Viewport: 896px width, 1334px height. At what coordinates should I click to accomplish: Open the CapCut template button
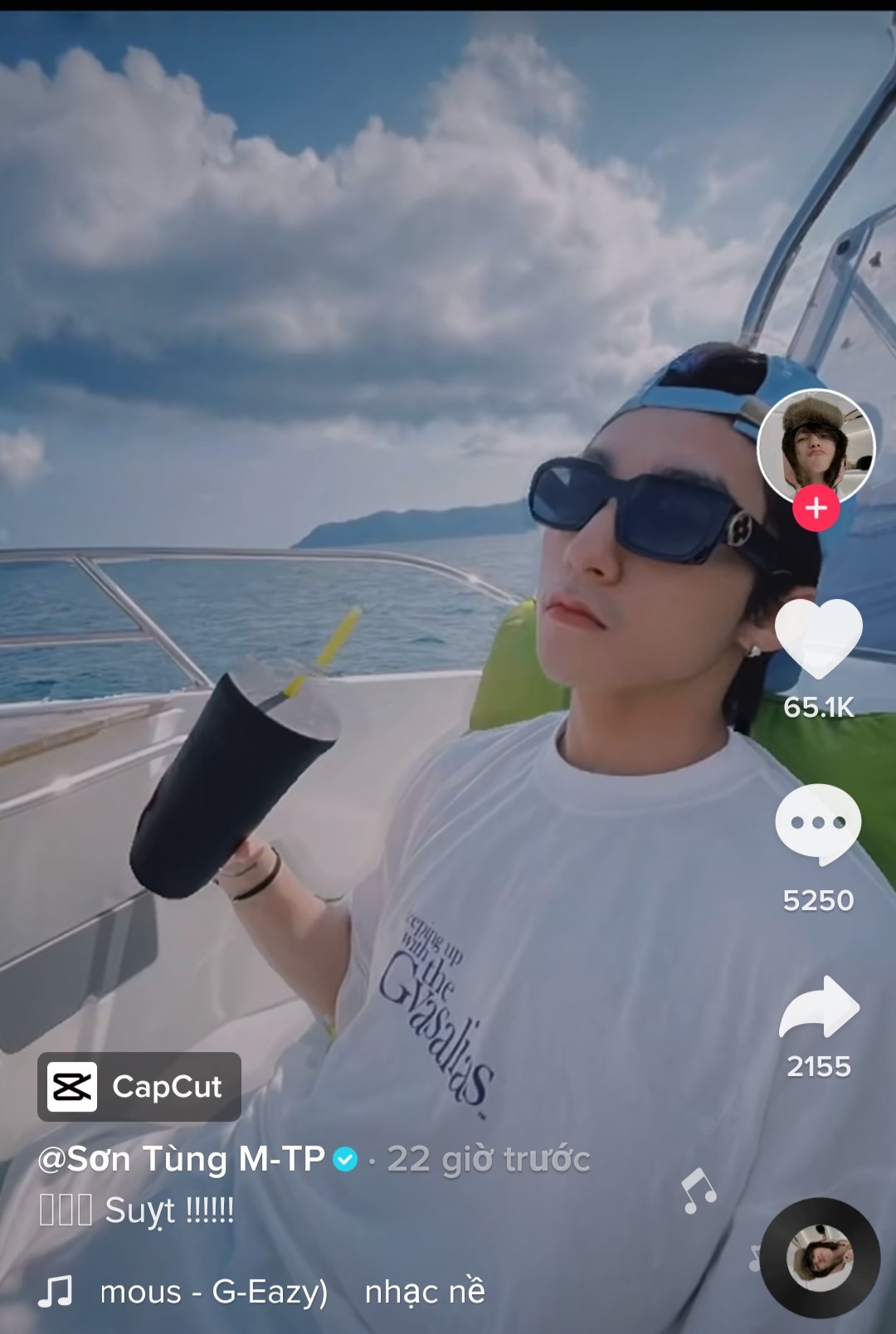tap(139, 1087)
